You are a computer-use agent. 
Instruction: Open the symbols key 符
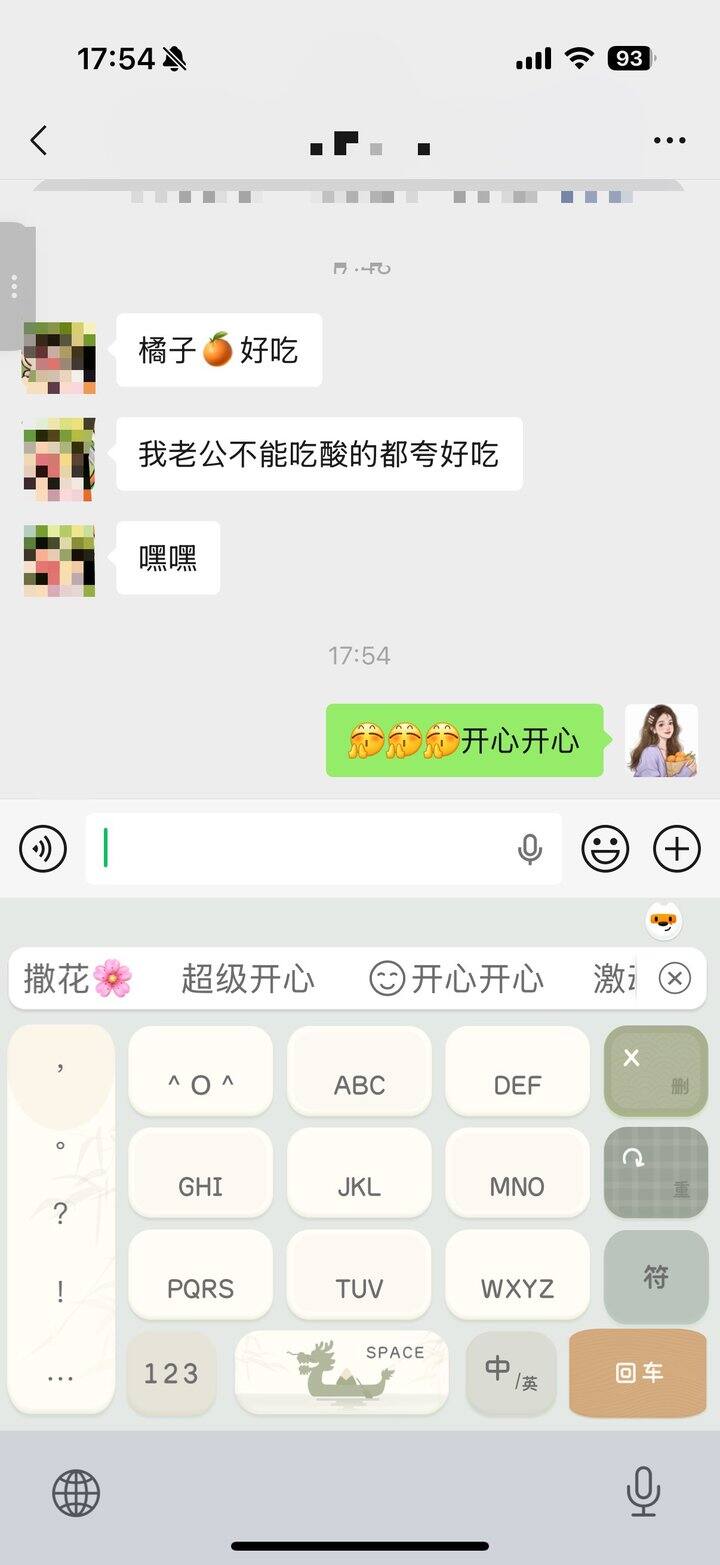(x=655, y=1276)
